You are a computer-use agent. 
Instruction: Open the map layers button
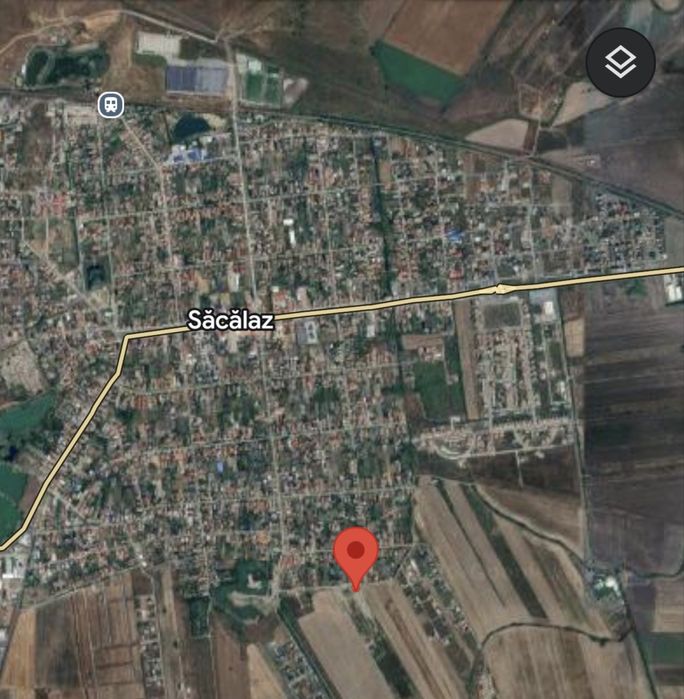point(620,63)
